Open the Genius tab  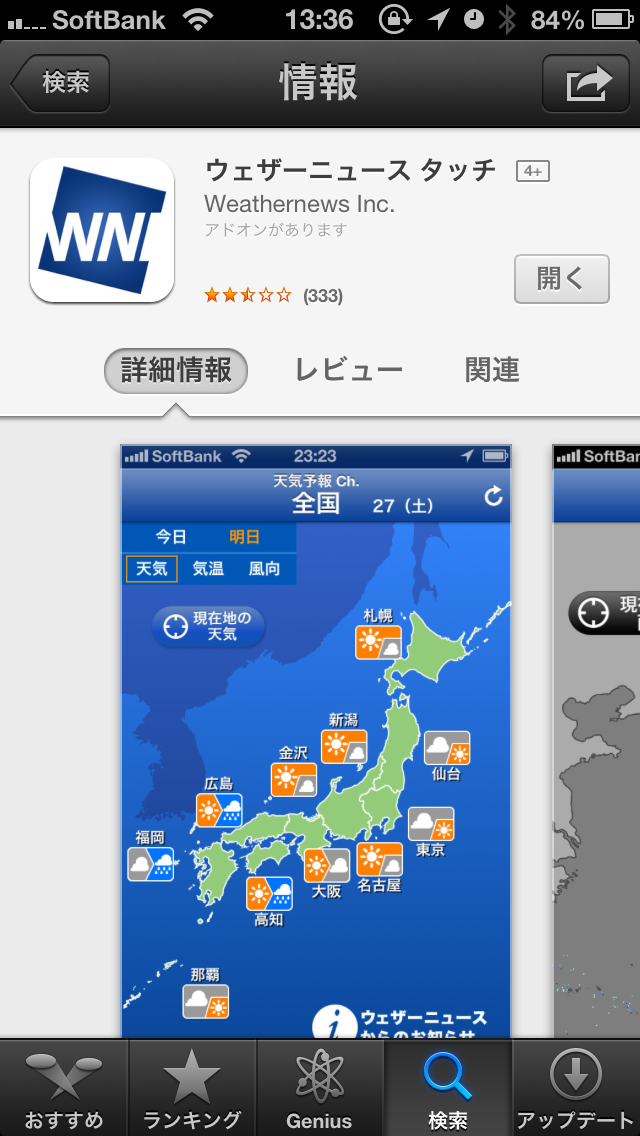pos(320,1088)
